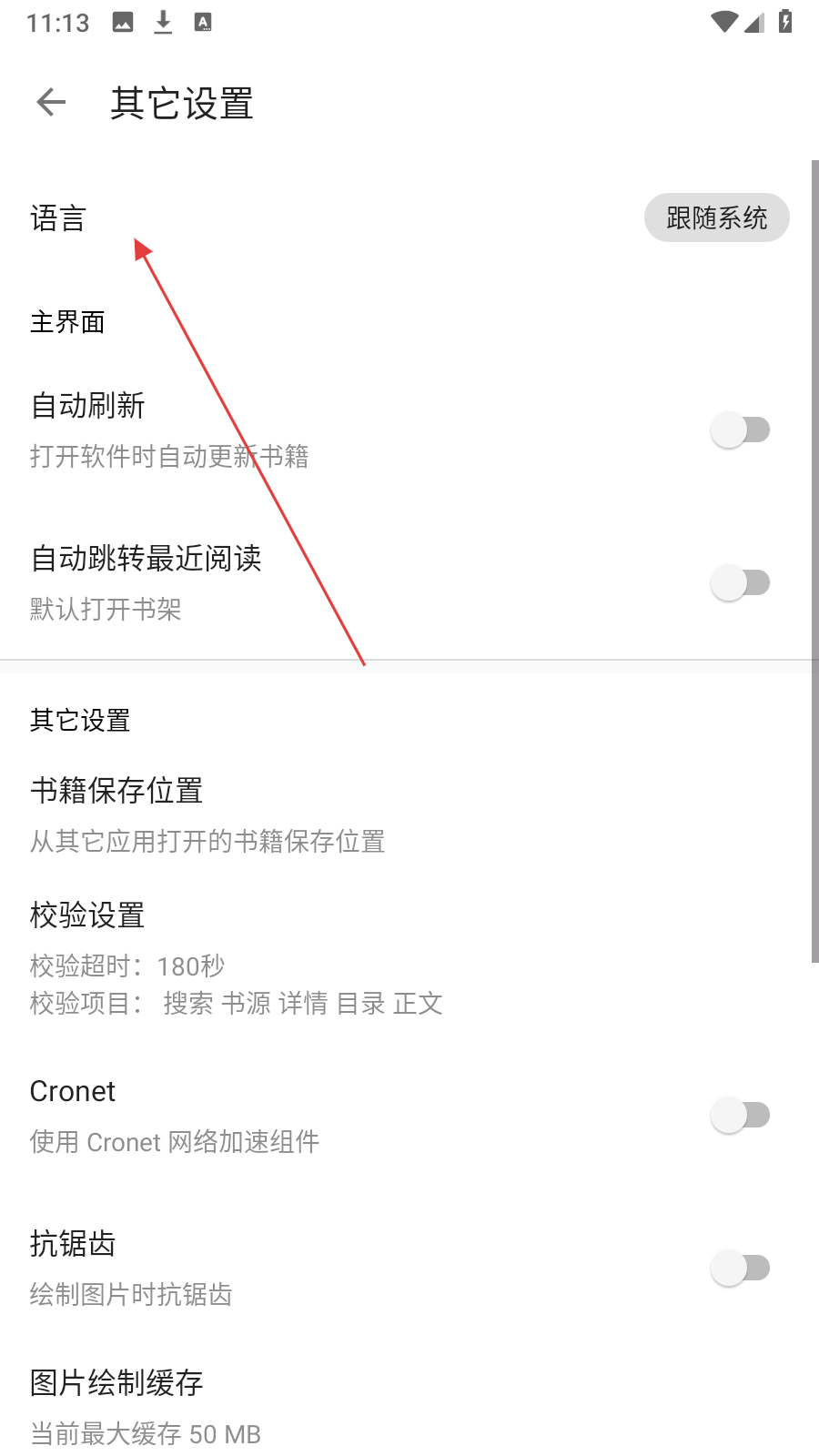
Task: Go back from 其它设置 page
Action: (x=52, y=103)
